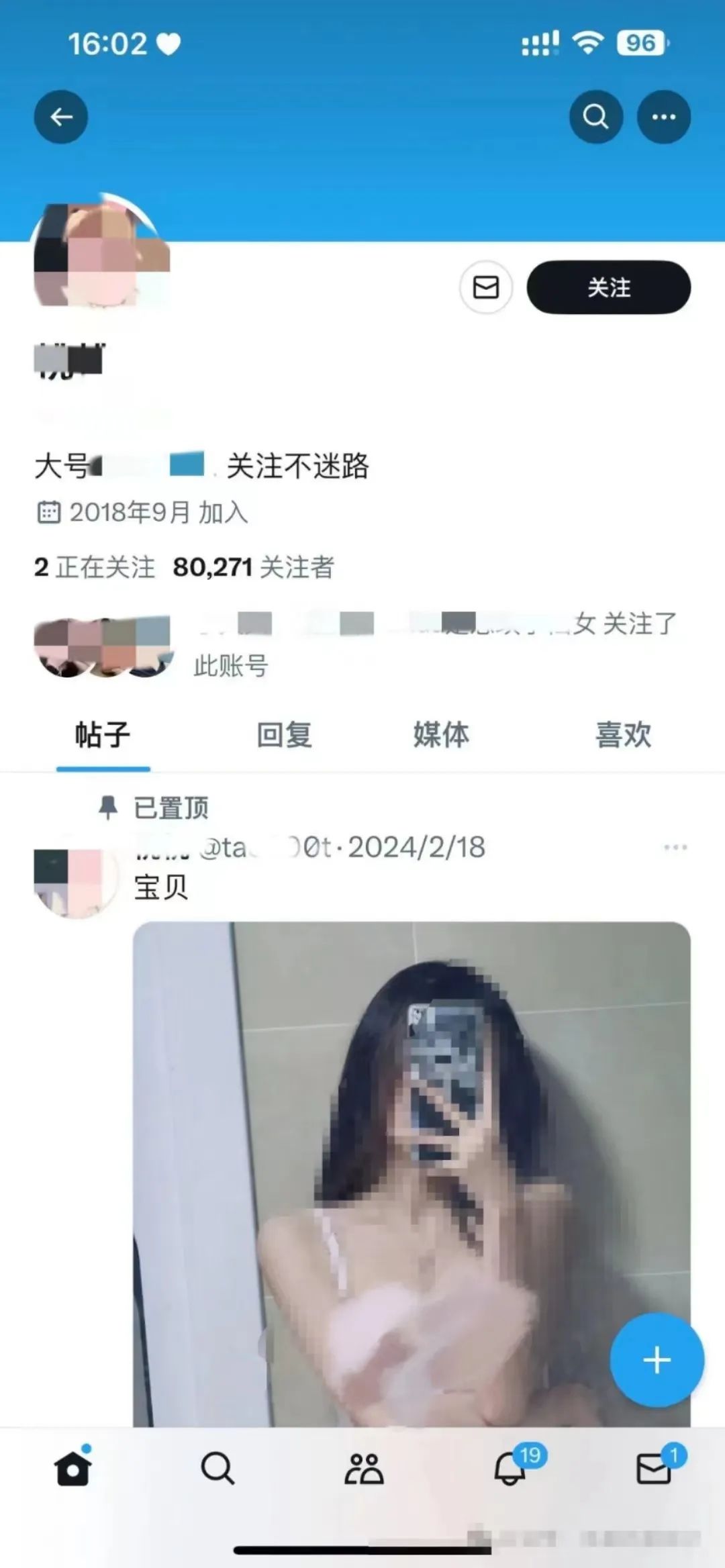
Task: Open the 正在关注 following list
Action: tap(95, 567)
